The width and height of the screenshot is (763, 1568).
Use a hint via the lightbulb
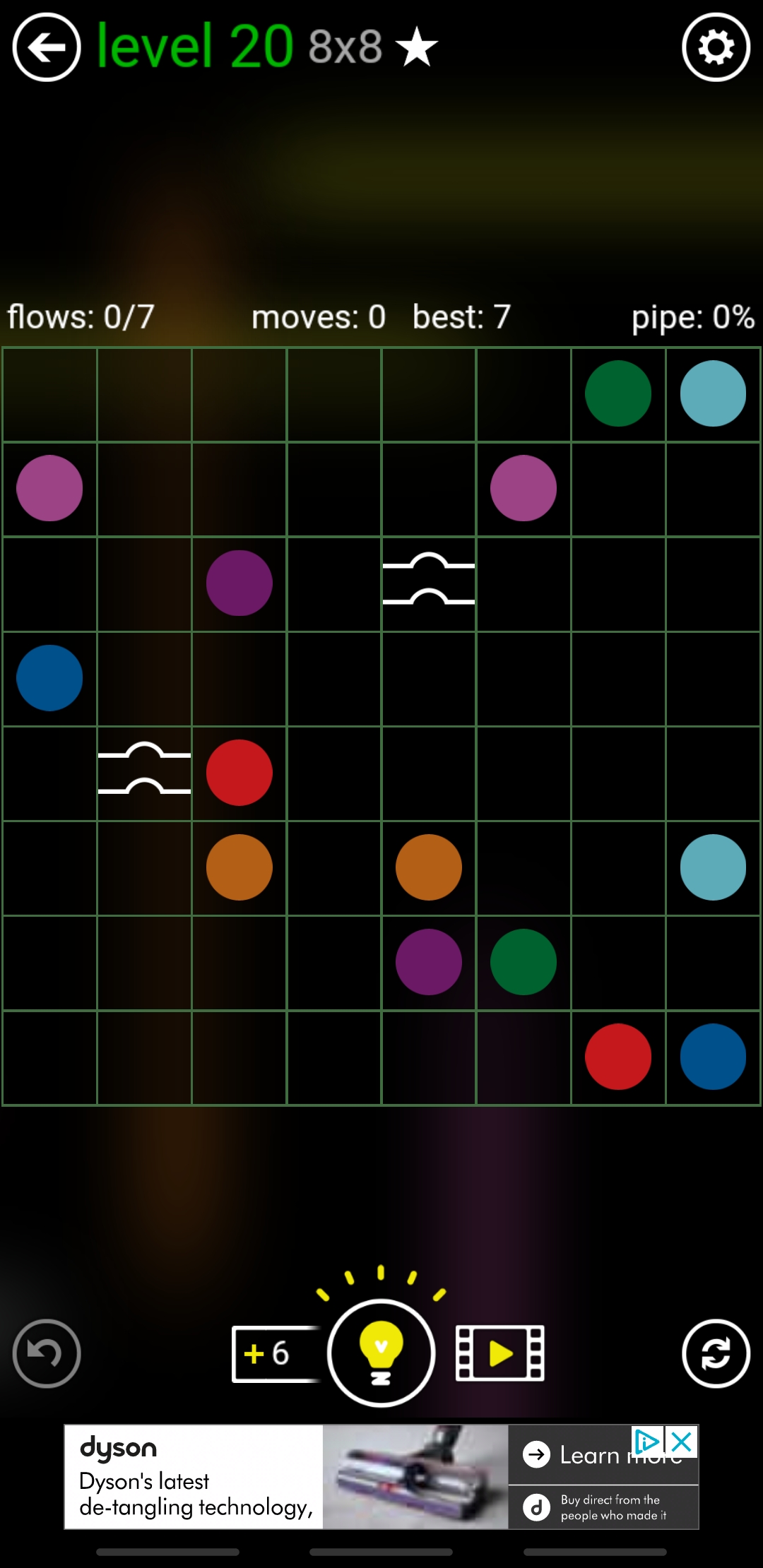coord(381,1353)
